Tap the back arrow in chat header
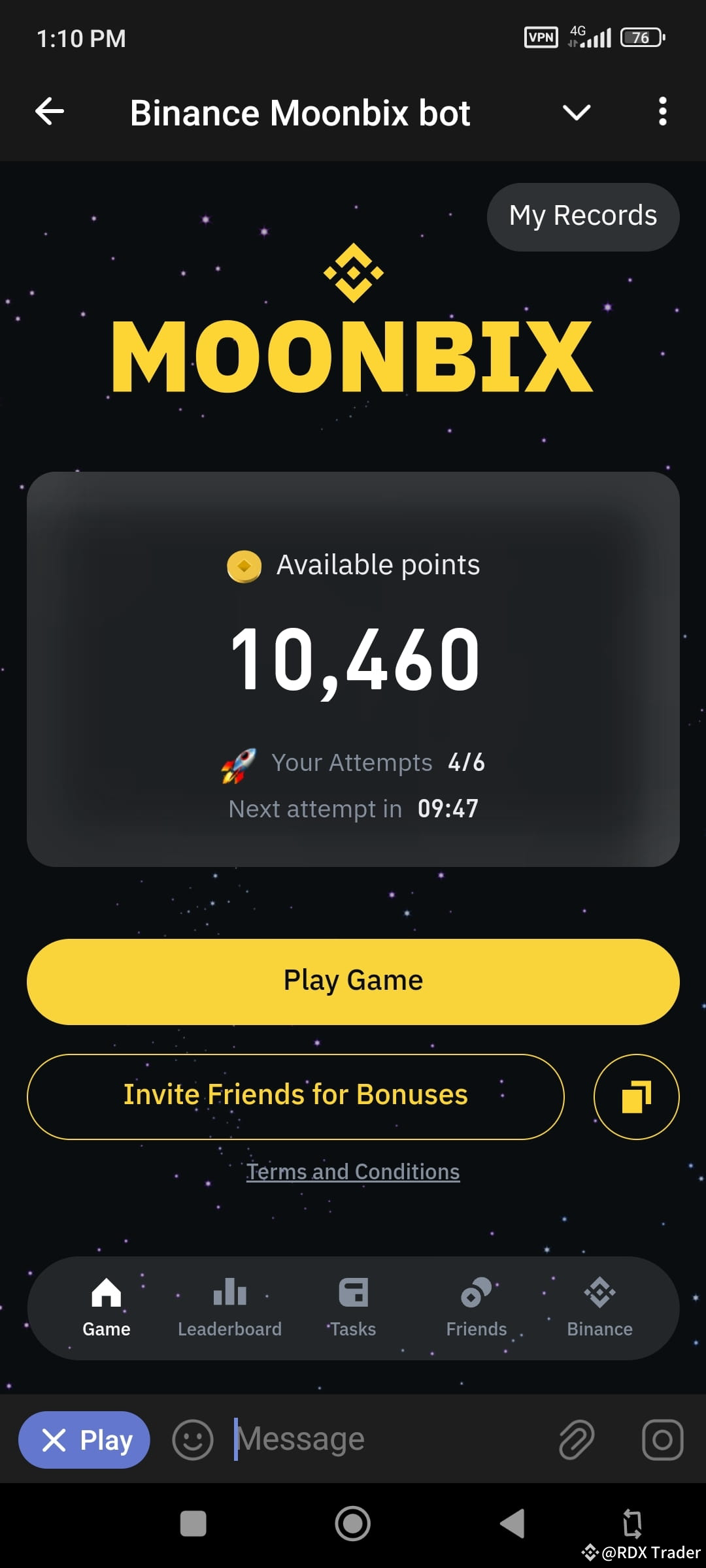Screen dimensions: 706x1568 coord(49,111)
